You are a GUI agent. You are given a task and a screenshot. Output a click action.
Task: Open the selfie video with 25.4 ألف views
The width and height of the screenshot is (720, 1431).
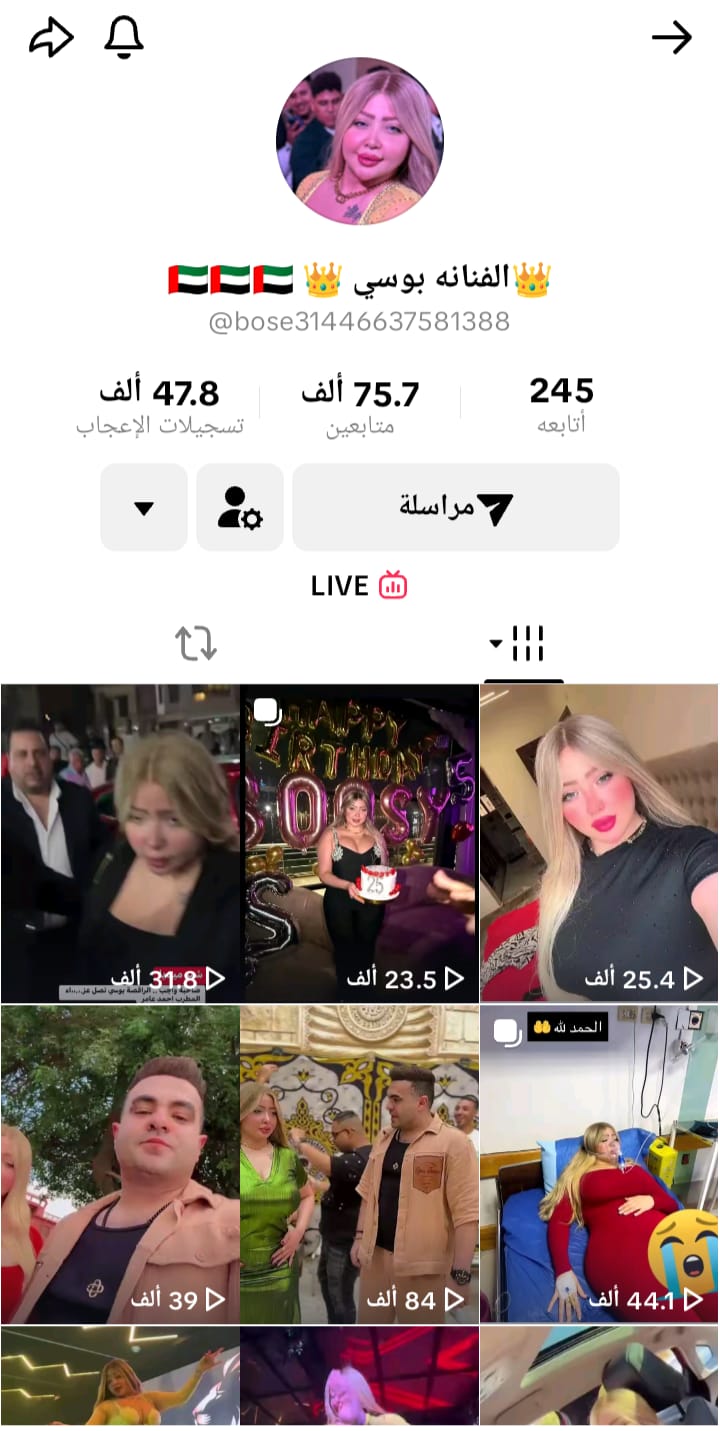[x=599, y=843]
